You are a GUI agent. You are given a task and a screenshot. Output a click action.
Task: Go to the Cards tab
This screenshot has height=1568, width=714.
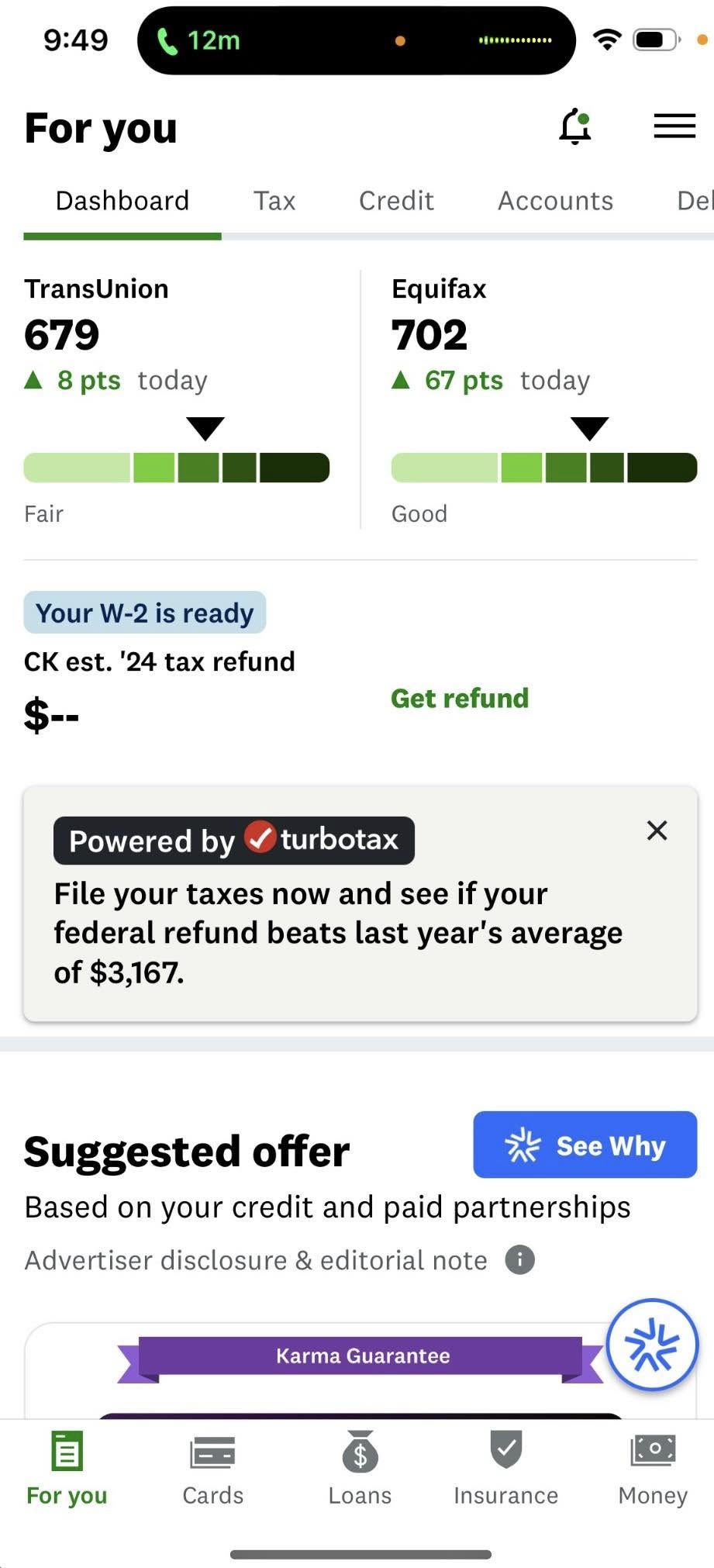pos(212,1468)
